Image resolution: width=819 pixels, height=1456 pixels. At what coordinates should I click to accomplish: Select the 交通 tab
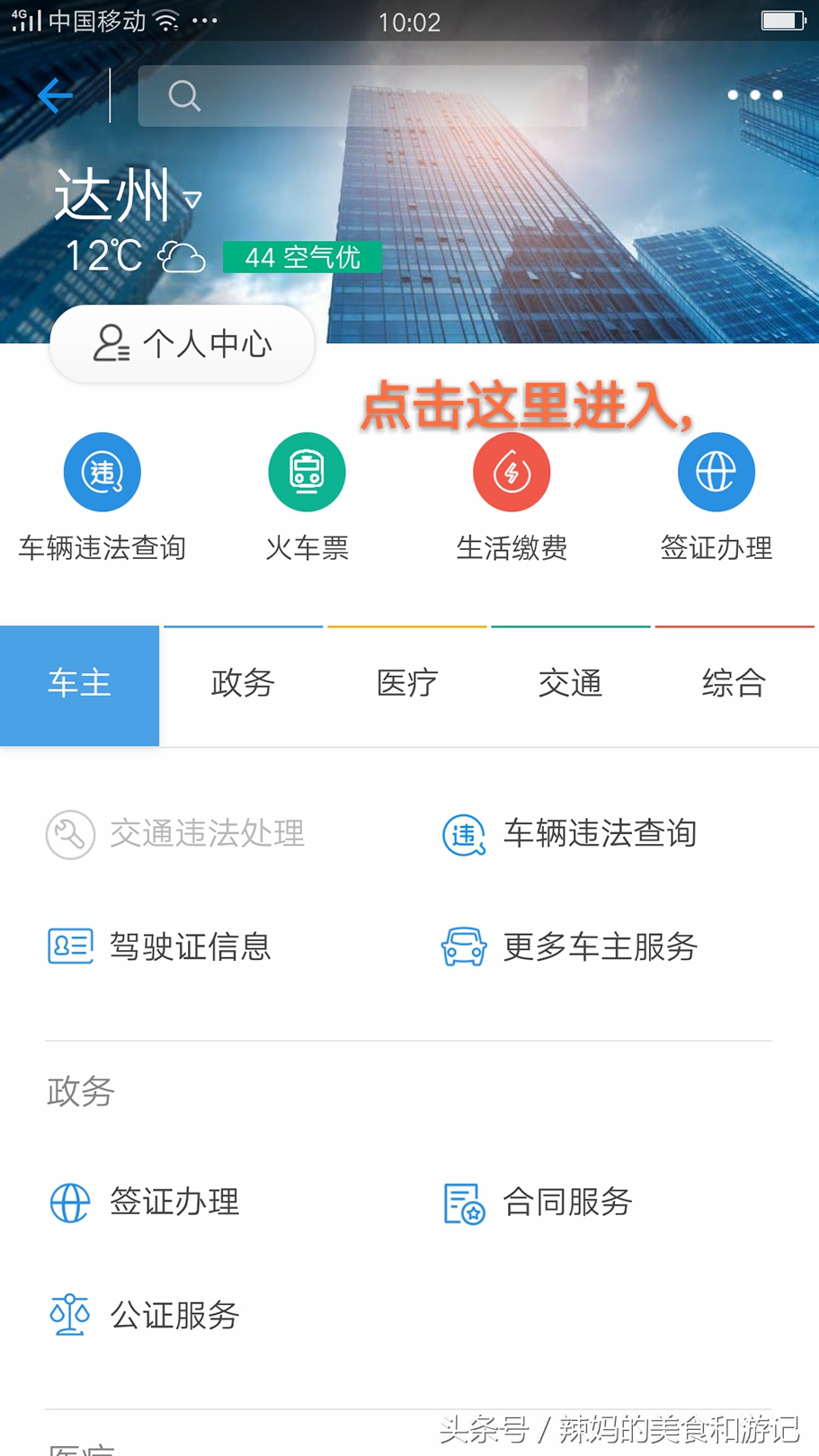pyautogui.click(x=569, y=684)
